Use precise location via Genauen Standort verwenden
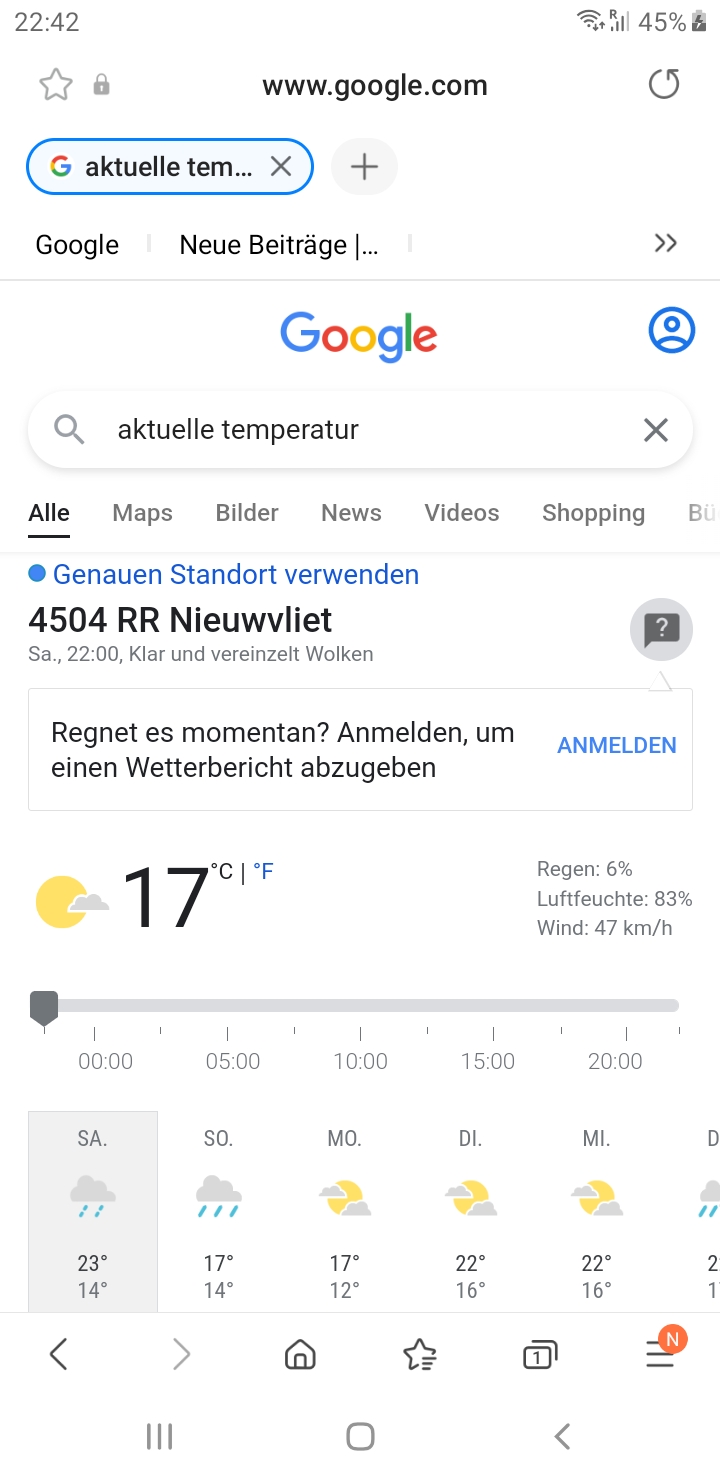The height and width of the screenshot is (1480, 720). 235,575
